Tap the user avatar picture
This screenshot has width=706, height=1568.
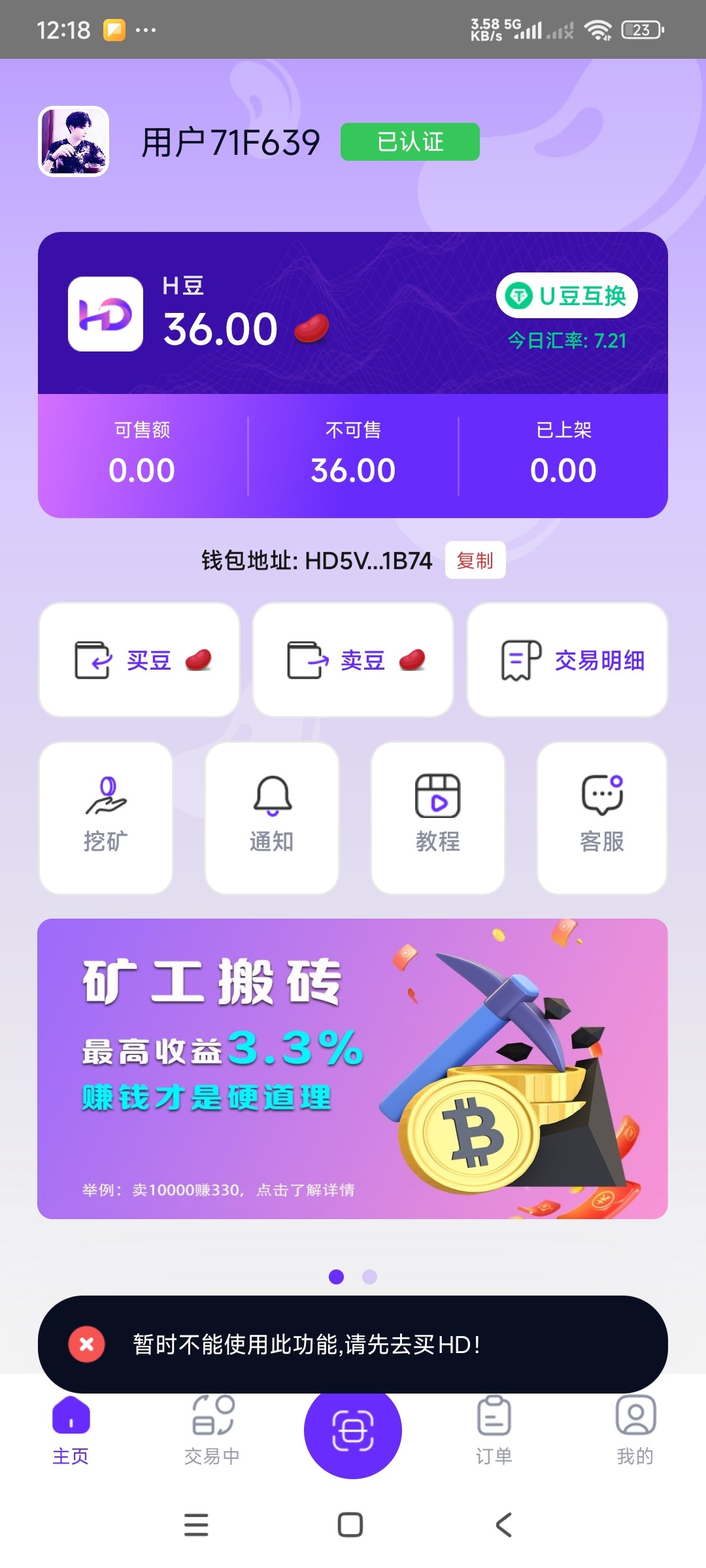pos(74,141)
